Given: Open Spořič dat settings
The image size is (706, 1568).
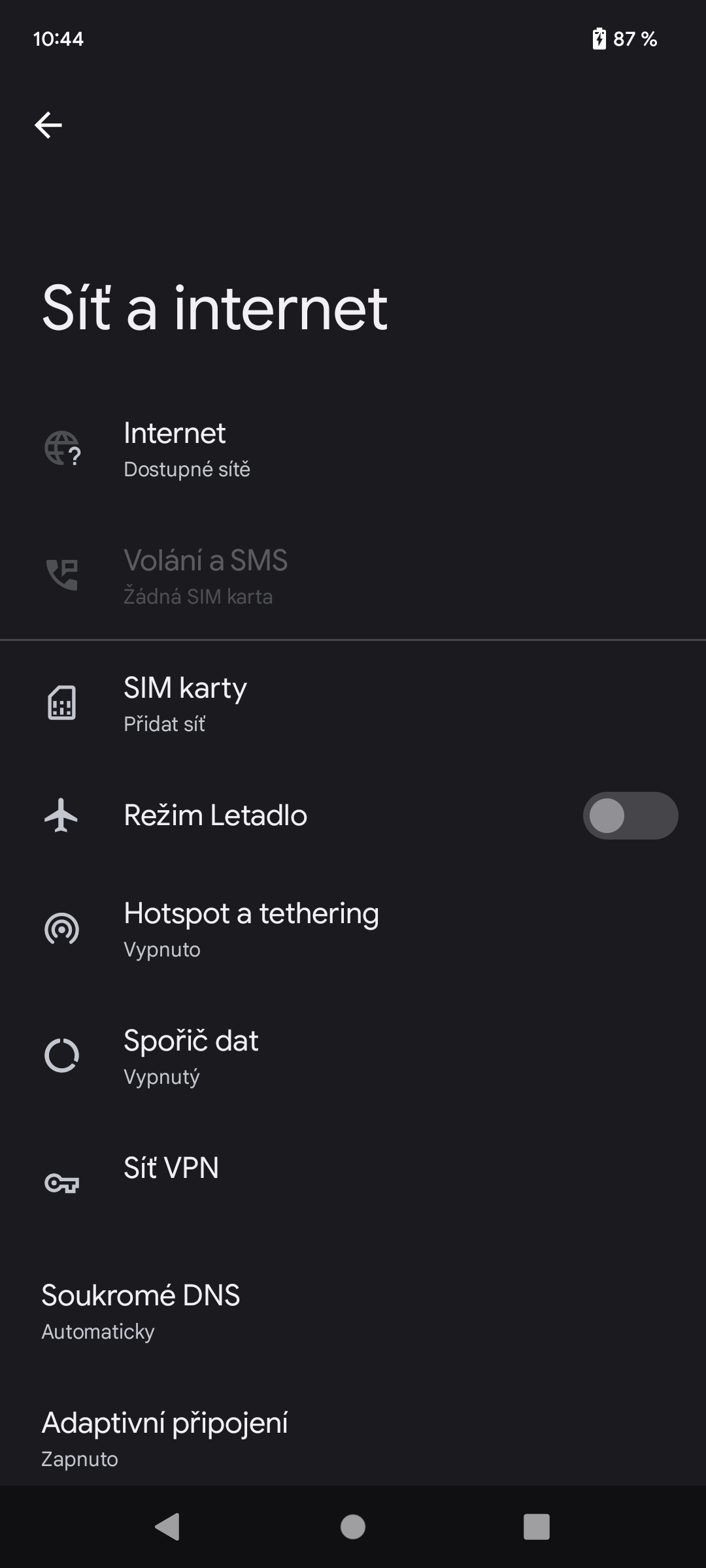Looking at the screenshot, I should (191, 1056).
